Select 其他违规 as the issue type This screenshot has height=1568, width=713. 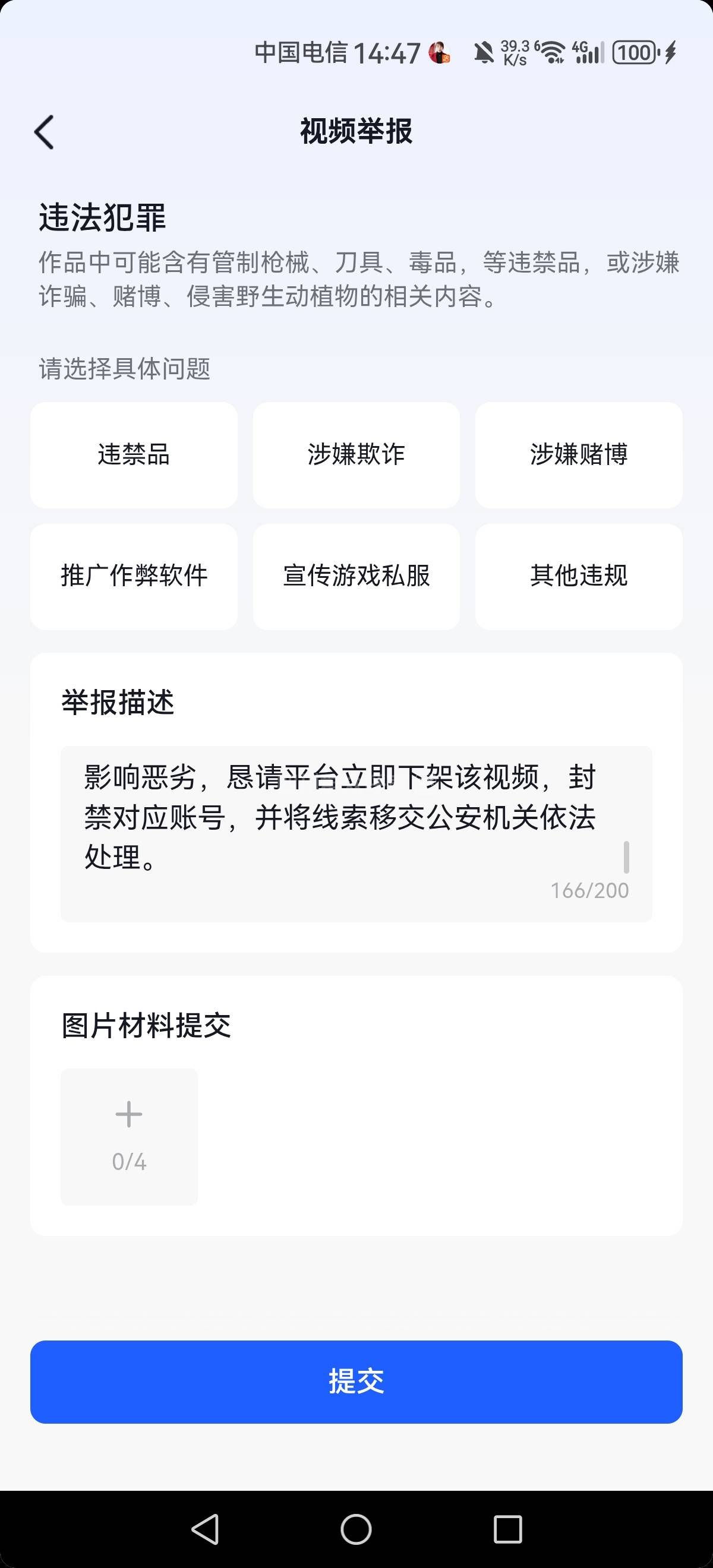pos(579,576)
